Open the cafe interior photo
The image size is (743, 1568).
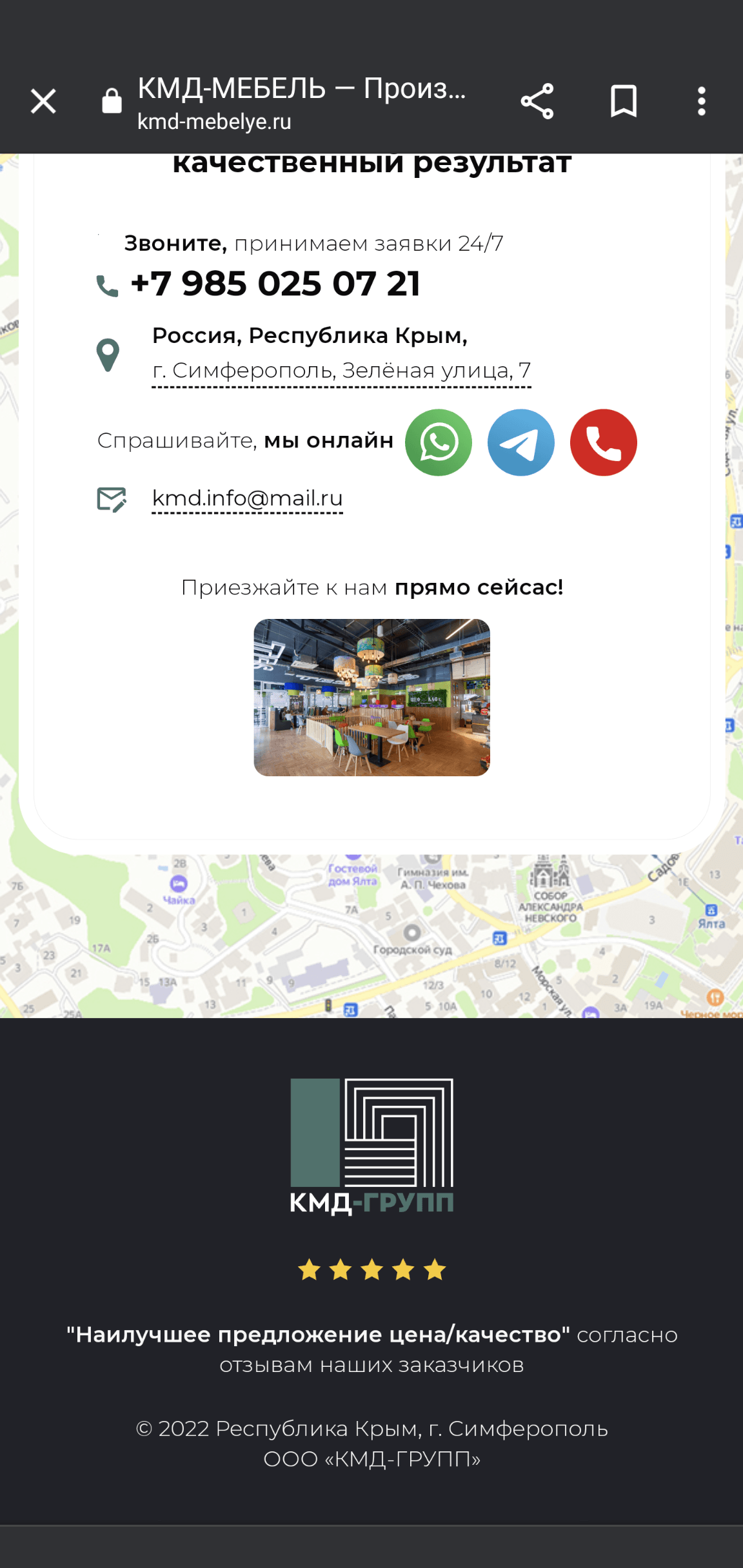[371, 697]
